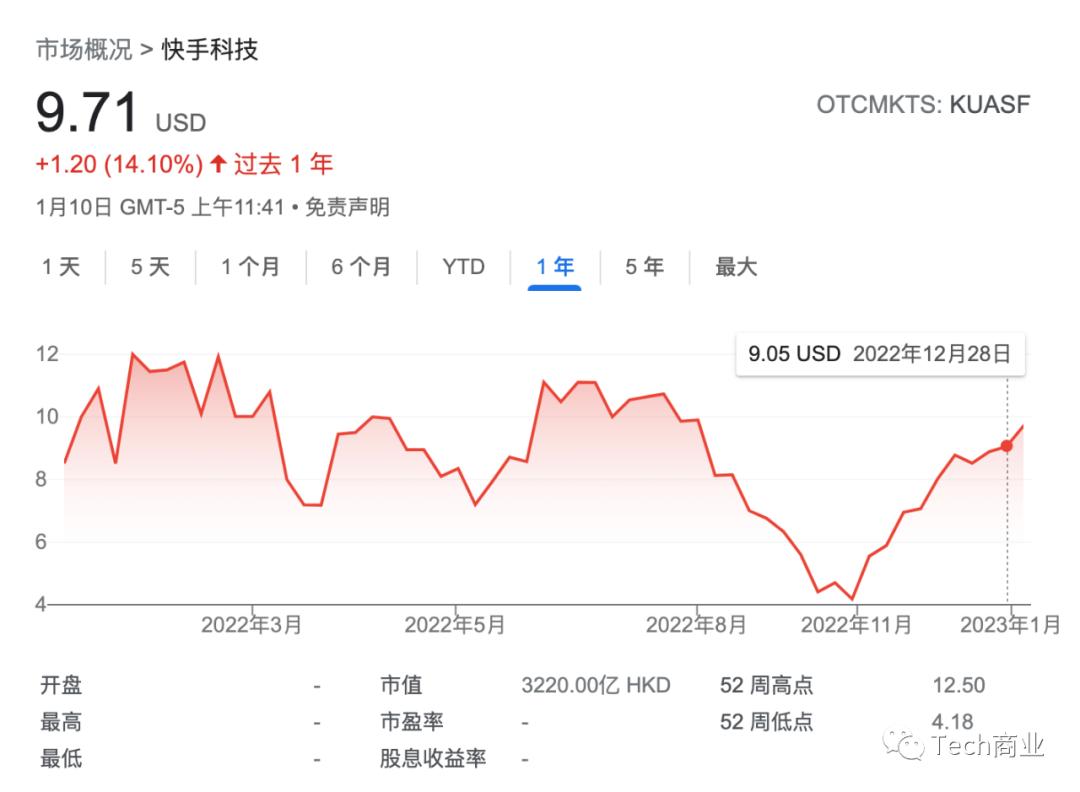Switch to the 5 天 range
The height and width of the screenshot is (792, 1080).
(x=150, y=267)
